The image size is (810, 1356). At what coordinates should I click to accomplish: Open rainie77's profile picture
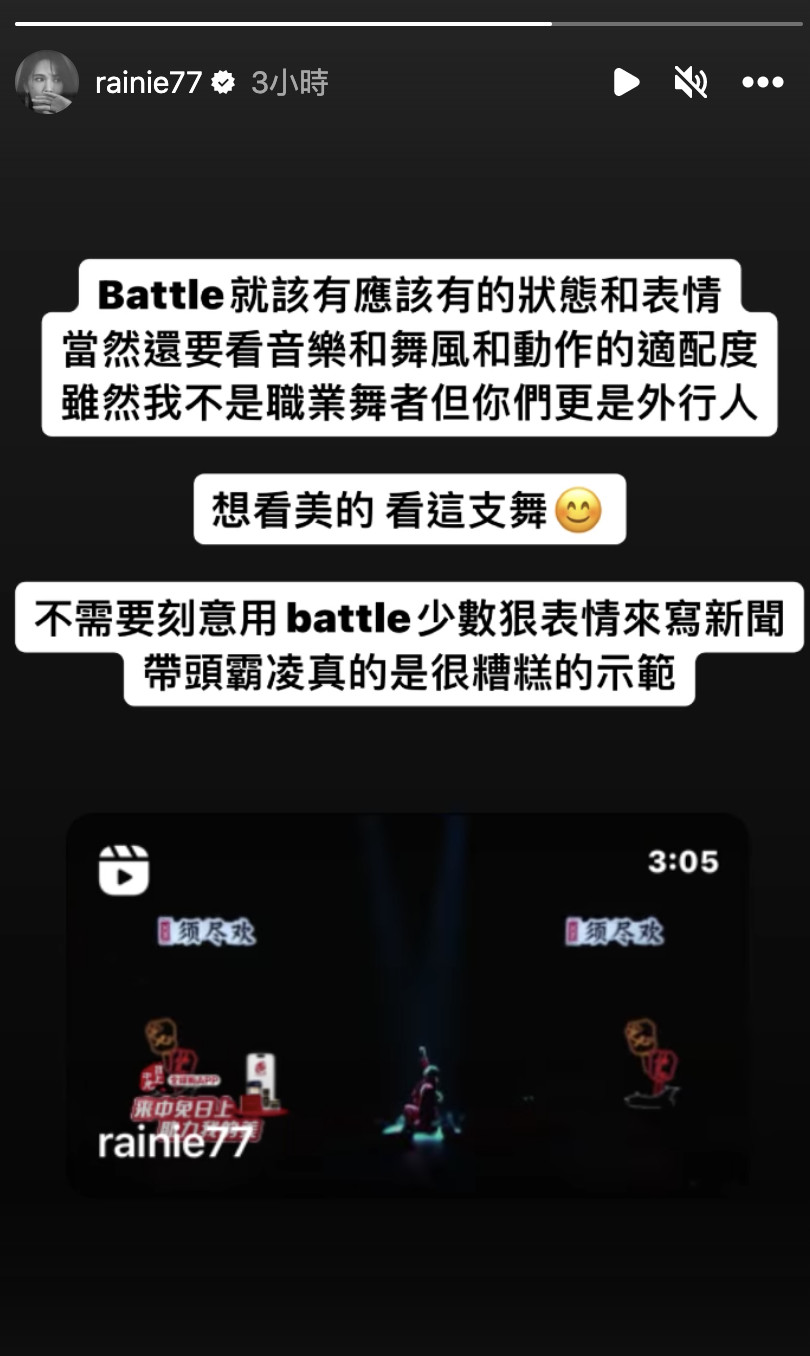47,82
